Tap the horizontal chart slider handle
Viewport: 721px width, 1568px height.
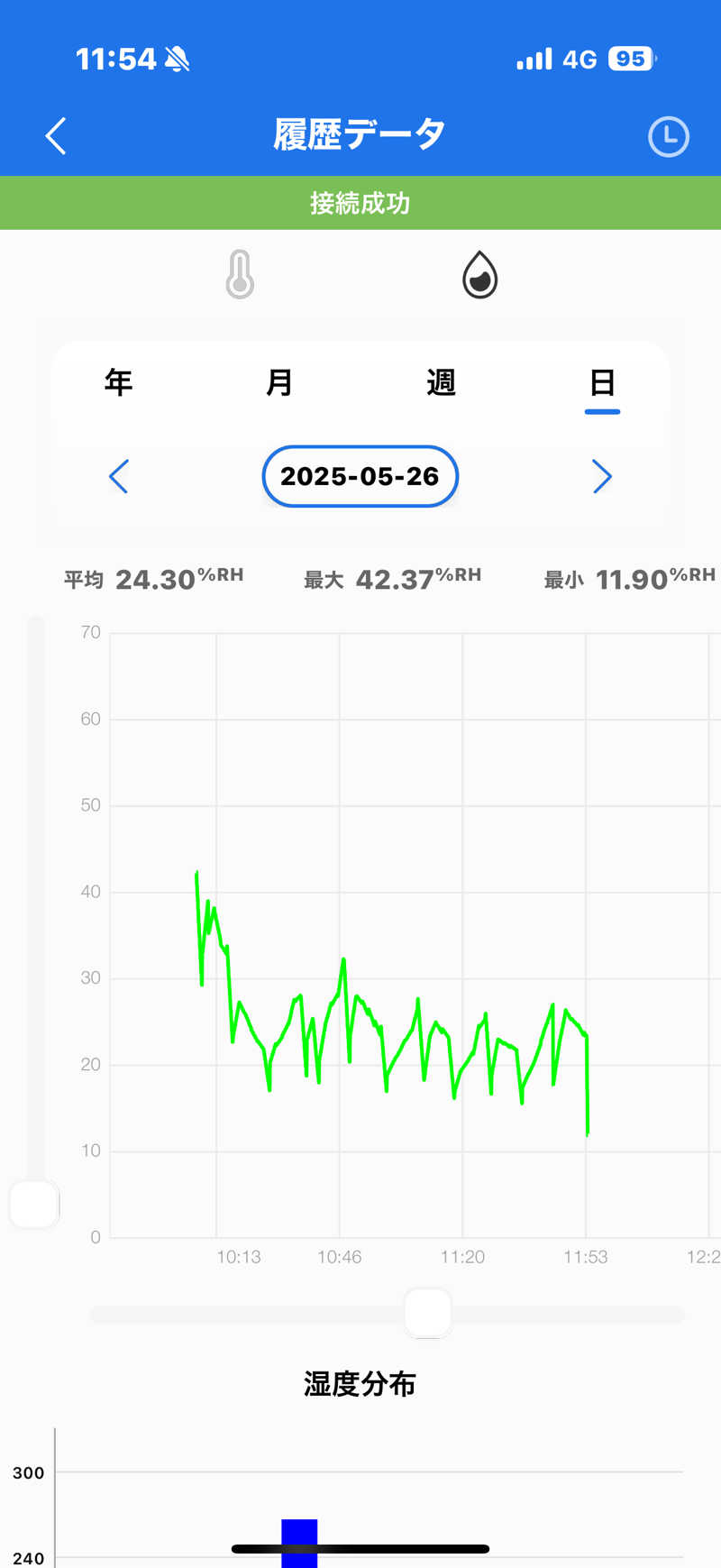click(427, 1313)
